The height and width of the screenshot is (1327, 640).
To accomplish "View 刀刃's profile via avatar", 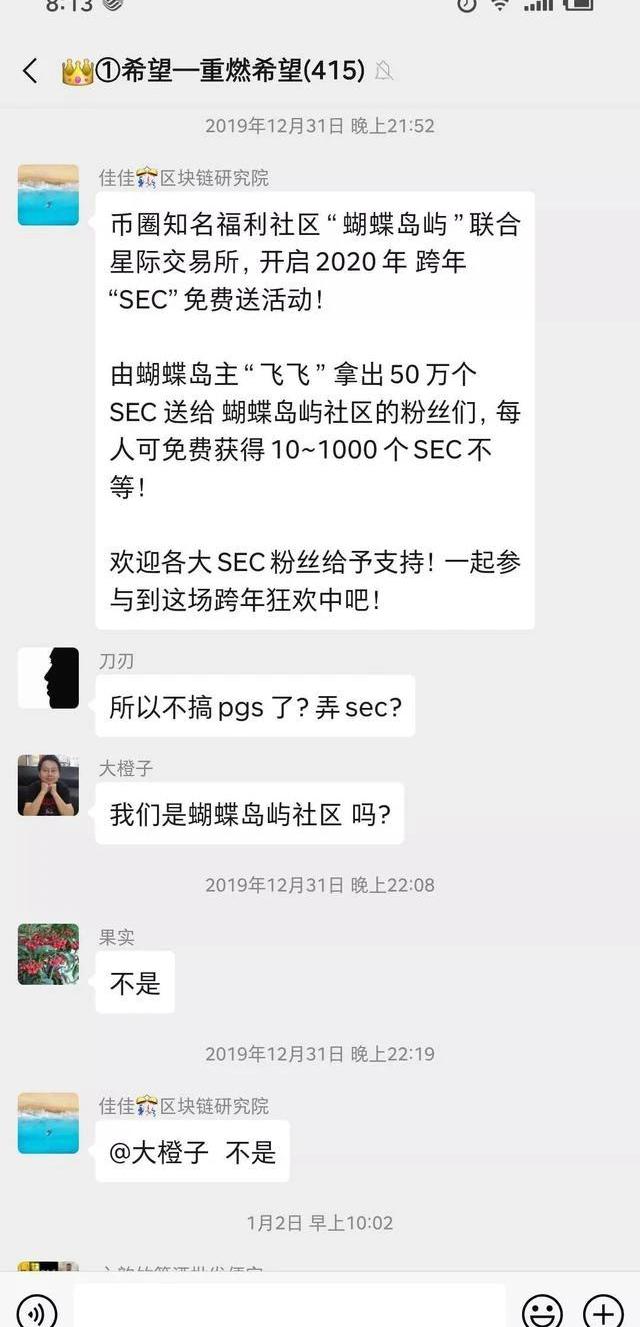I will pyautogui.click(x=48, y=678).
